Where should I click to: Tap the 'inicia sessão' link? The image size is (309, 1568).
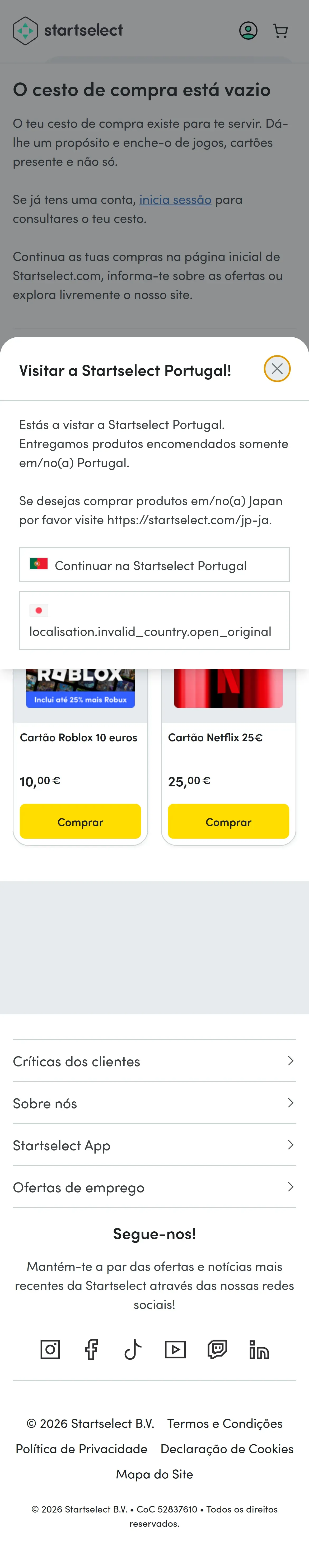tap(175, 200)
